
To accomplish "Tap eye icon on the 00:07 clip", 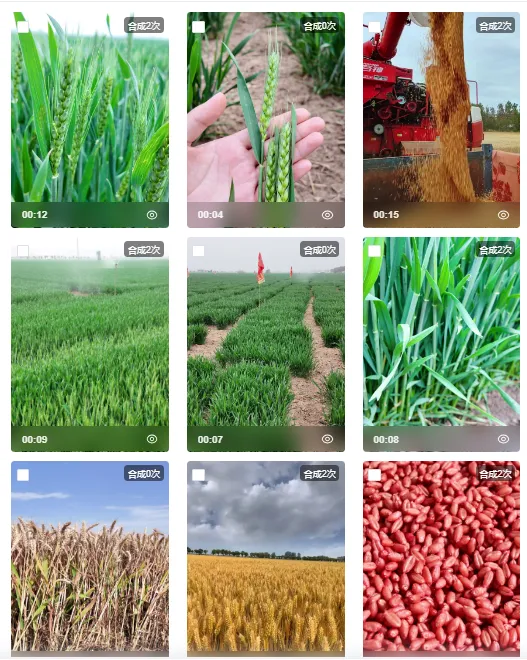I will point(327,439).
